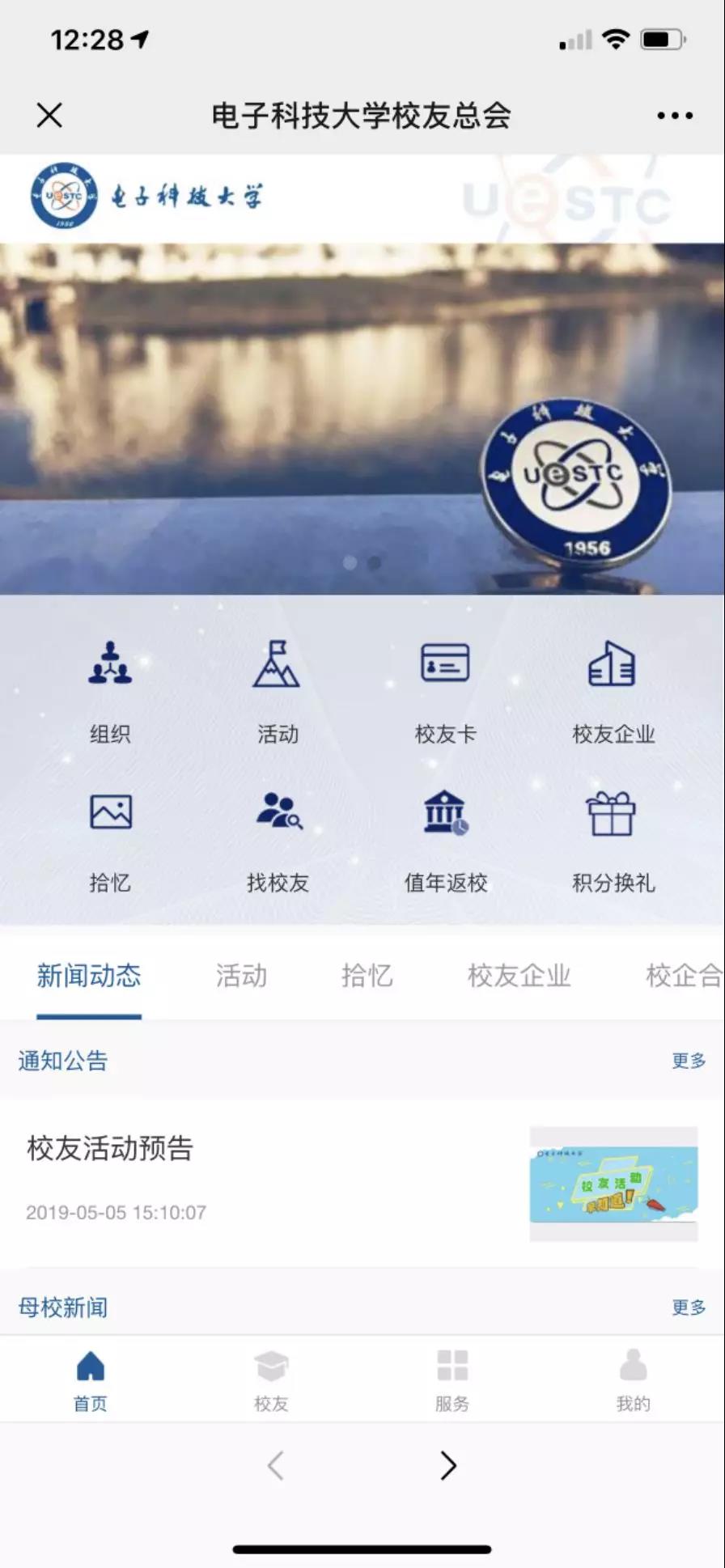This screenshot has height=1568, width=725.
Task: Switch to the 活动 top tab
Action: coord(241,976)
